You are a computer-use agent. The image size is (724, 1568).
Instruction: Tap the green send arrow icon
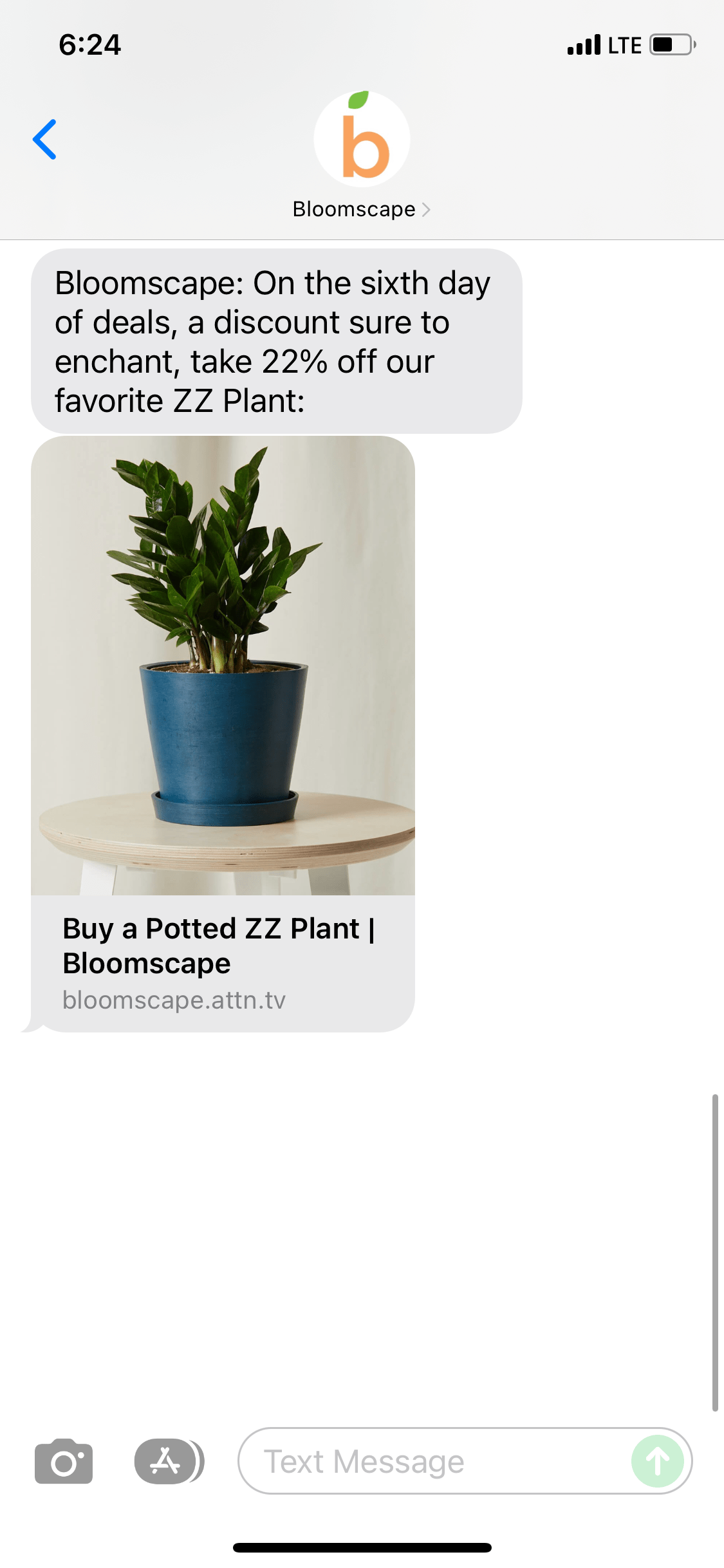click(658, 1461)
